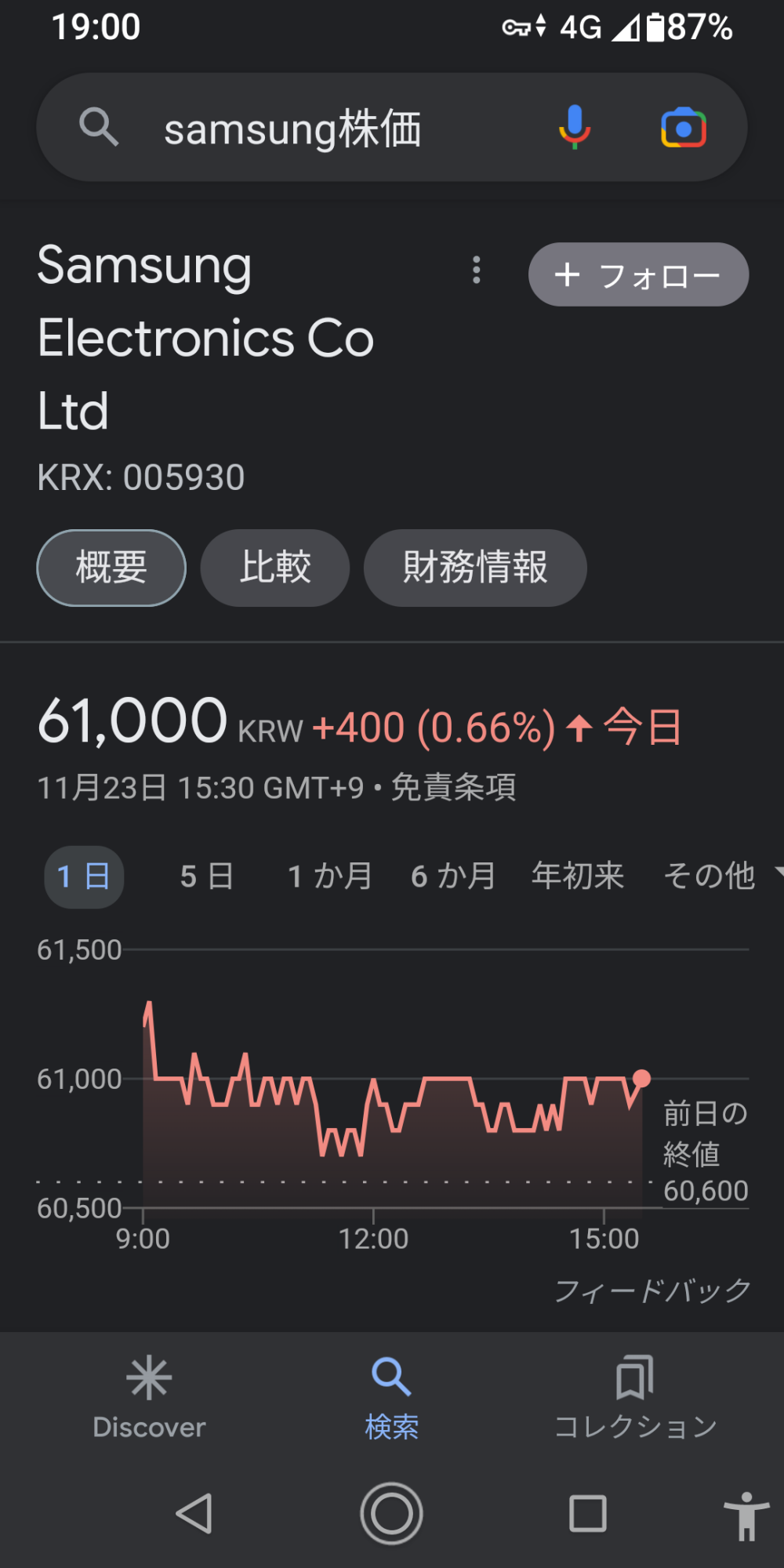Switch chart to 1か月

330,877
